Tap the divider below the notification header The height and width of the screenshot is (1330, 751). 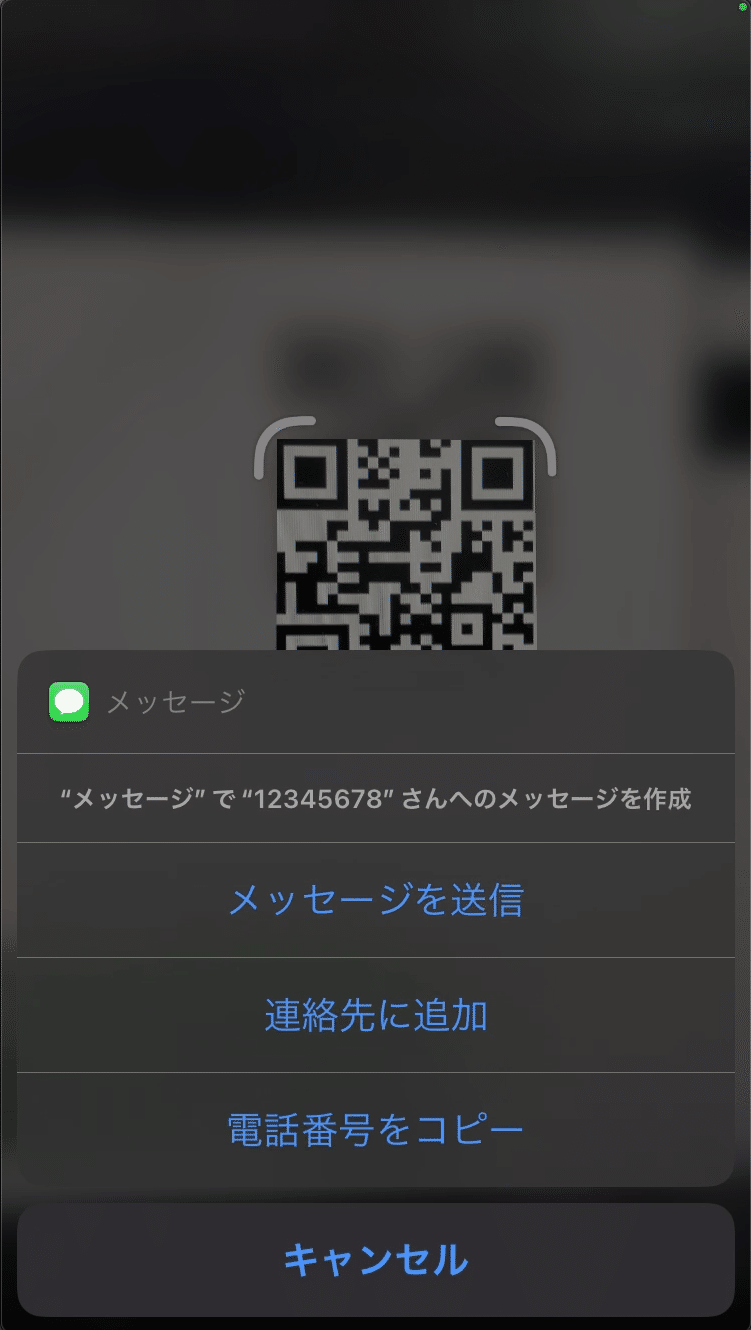(x=375, y=747)
